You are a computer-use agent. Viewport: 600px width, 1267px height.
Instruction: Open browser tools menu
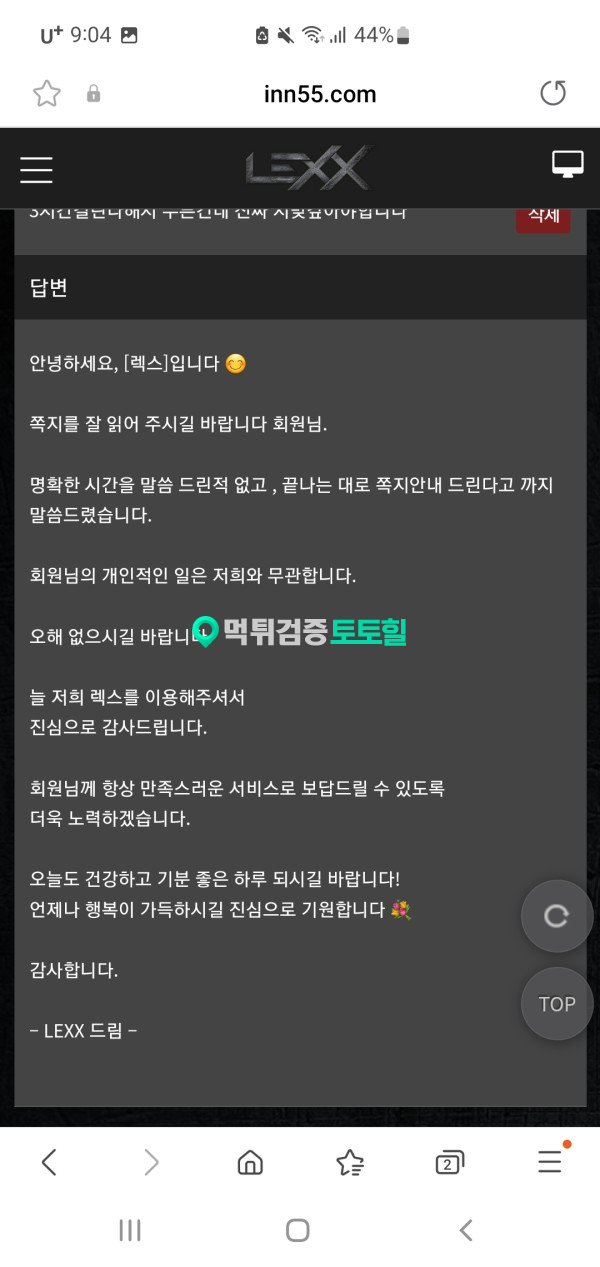pos(550,1161)
